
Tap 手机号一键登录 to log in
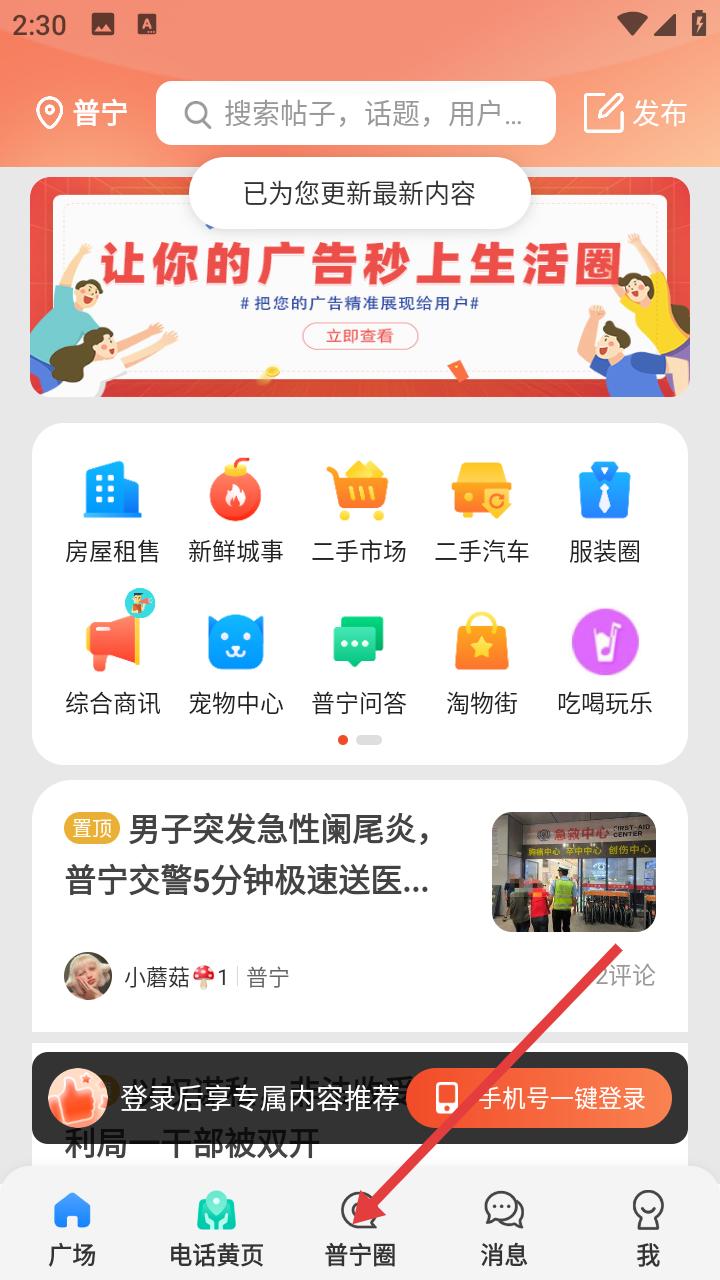tap(540, 1098)
